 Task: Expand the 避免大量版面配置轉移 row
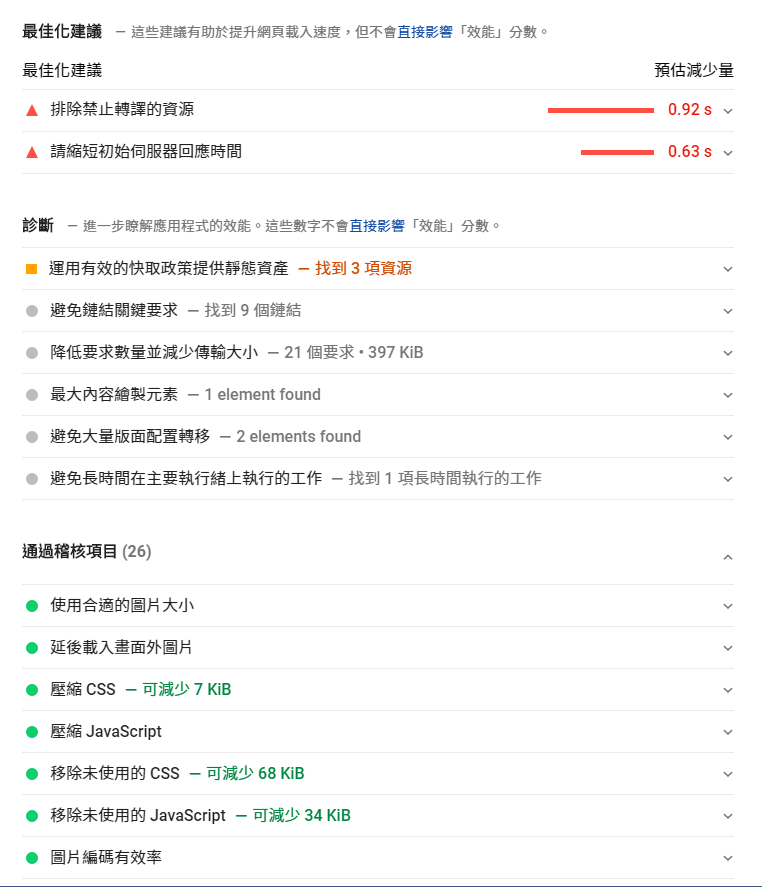tap(728, 437)
